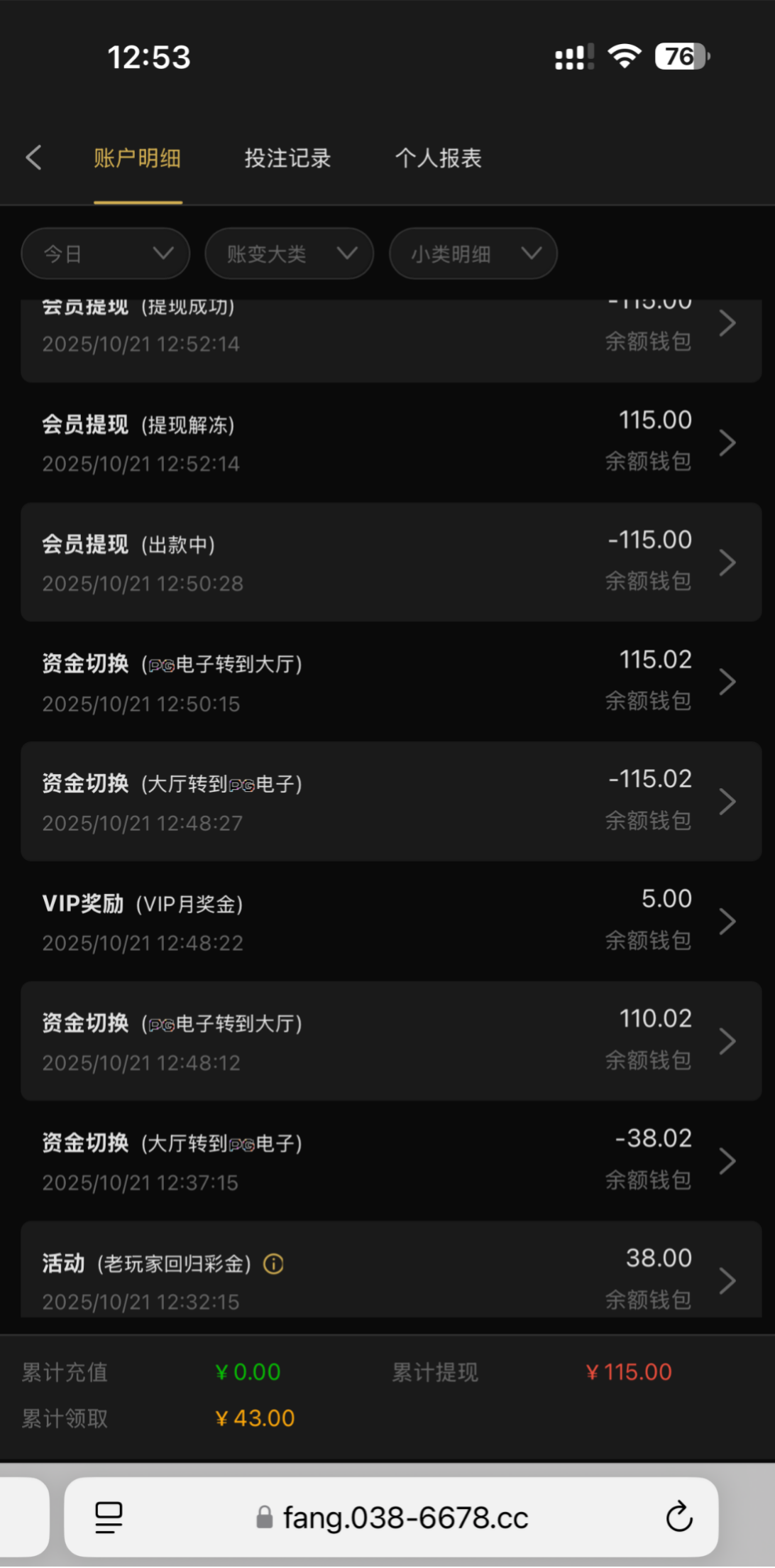The height and width of the screenshot is (1568, 775).
Task: Open the 会员提现 (出款中) -115.00 record
Action: (x=390, y=562)
